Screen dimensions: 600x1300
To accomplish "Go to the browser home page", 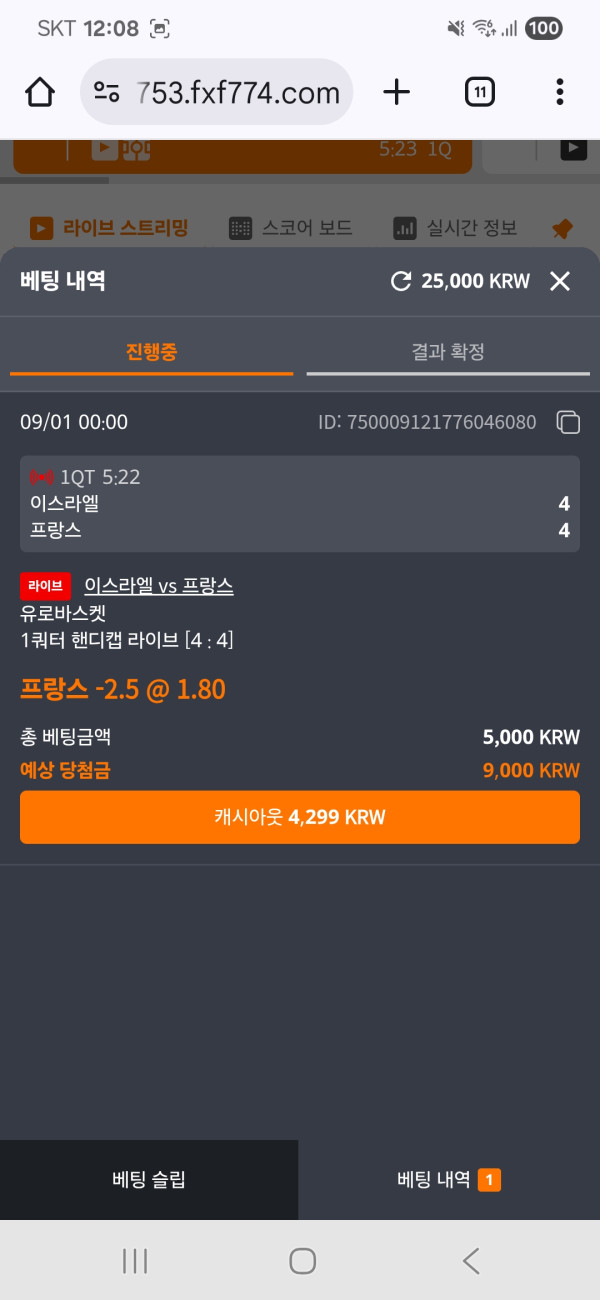I will click(39, 93).
